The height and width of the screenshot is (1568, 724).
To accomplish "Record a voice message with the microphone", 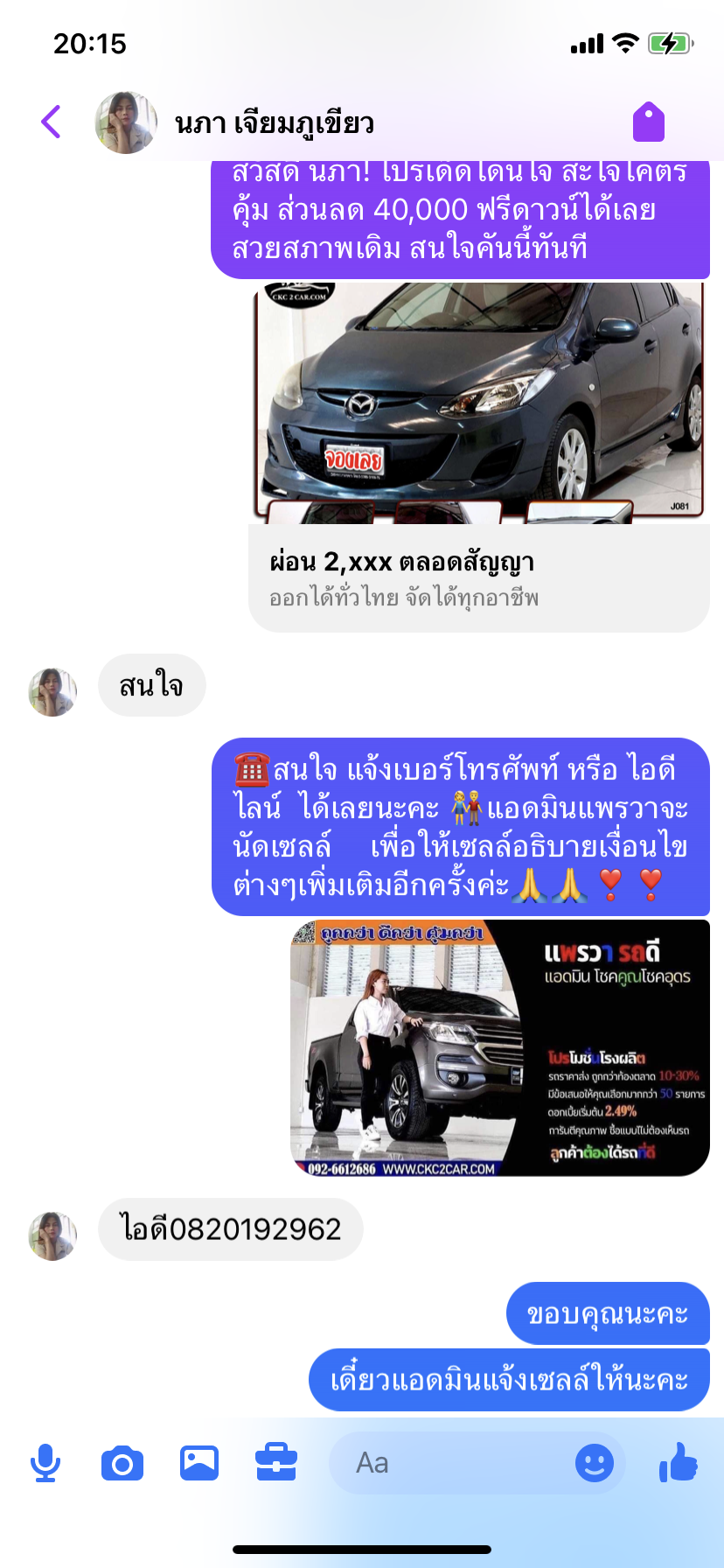I will 45,1463.
